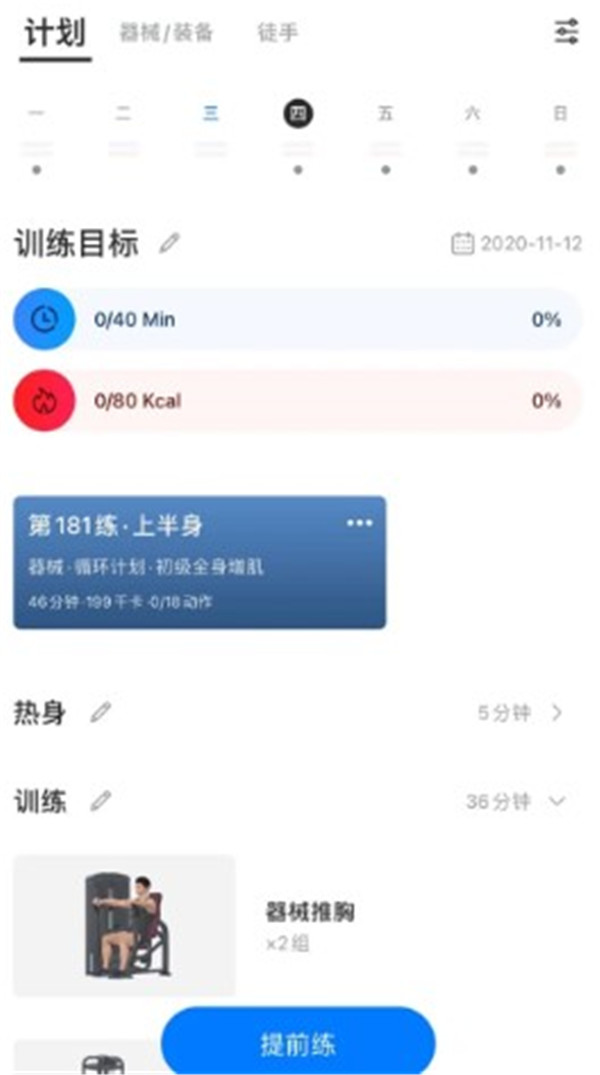Select 日 in the week row
600x1075 pixels.
[x=560, y=114]
